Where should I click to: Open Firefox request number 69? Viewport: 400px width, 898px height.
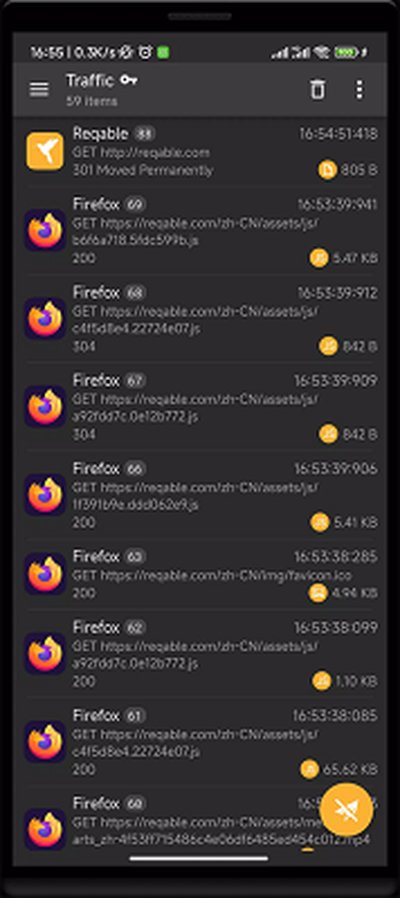point(200,231)
